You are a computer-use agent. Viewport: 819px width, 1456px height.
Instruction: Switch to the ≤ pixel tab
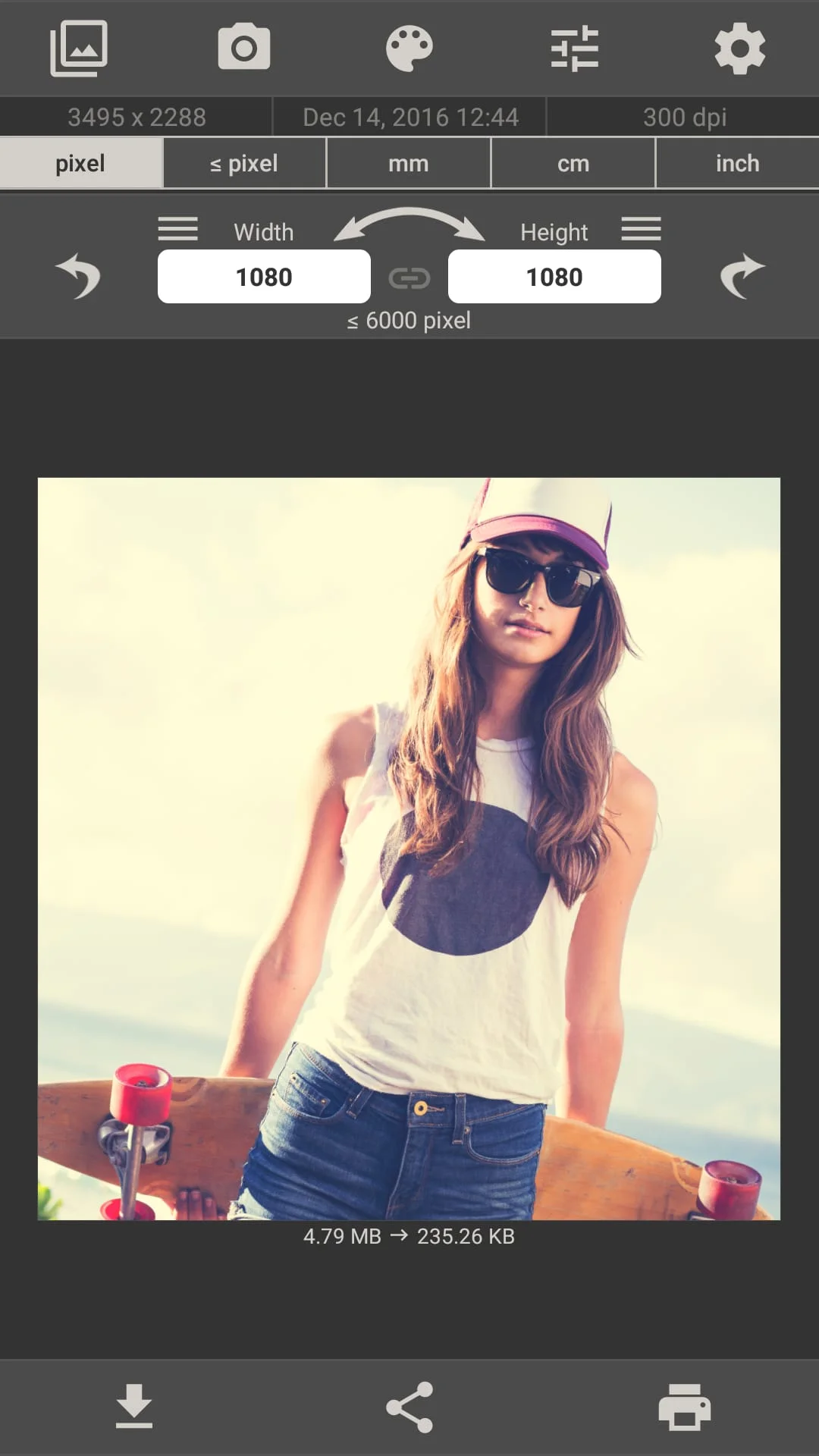pos(244,163)
